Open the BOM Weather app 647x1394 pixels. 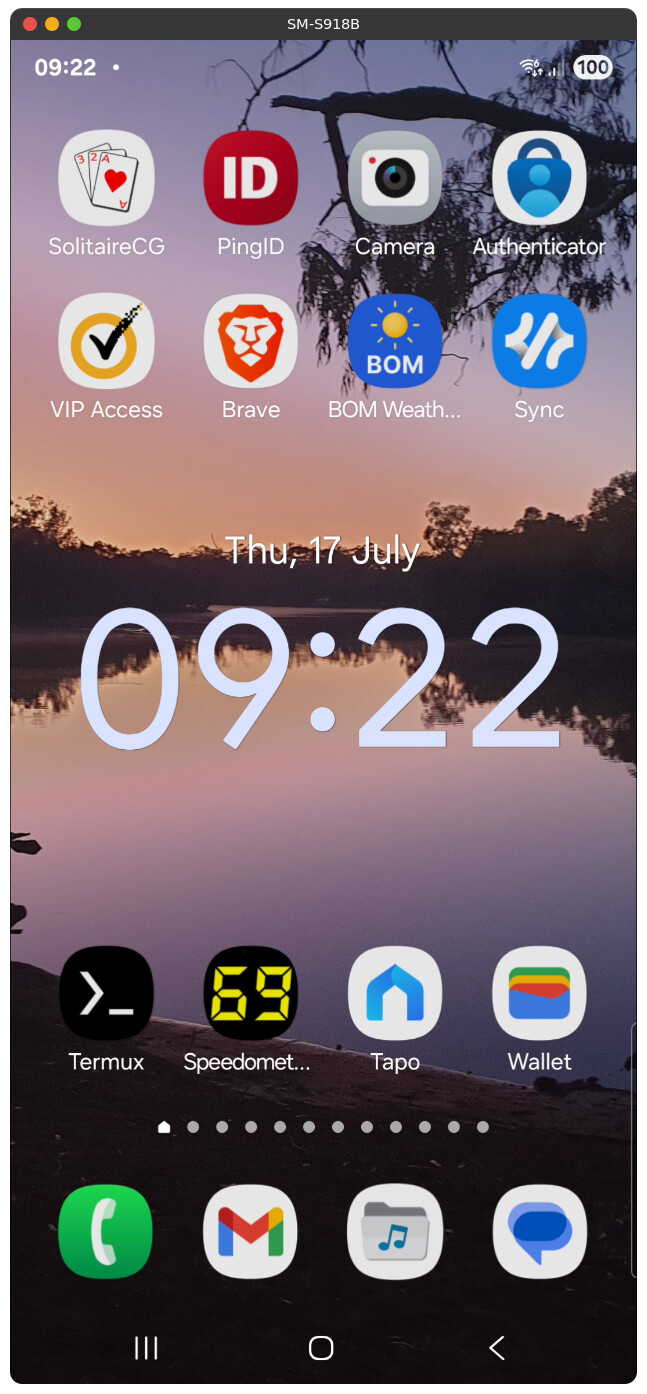pyautogui.click(x=394, y=341)
